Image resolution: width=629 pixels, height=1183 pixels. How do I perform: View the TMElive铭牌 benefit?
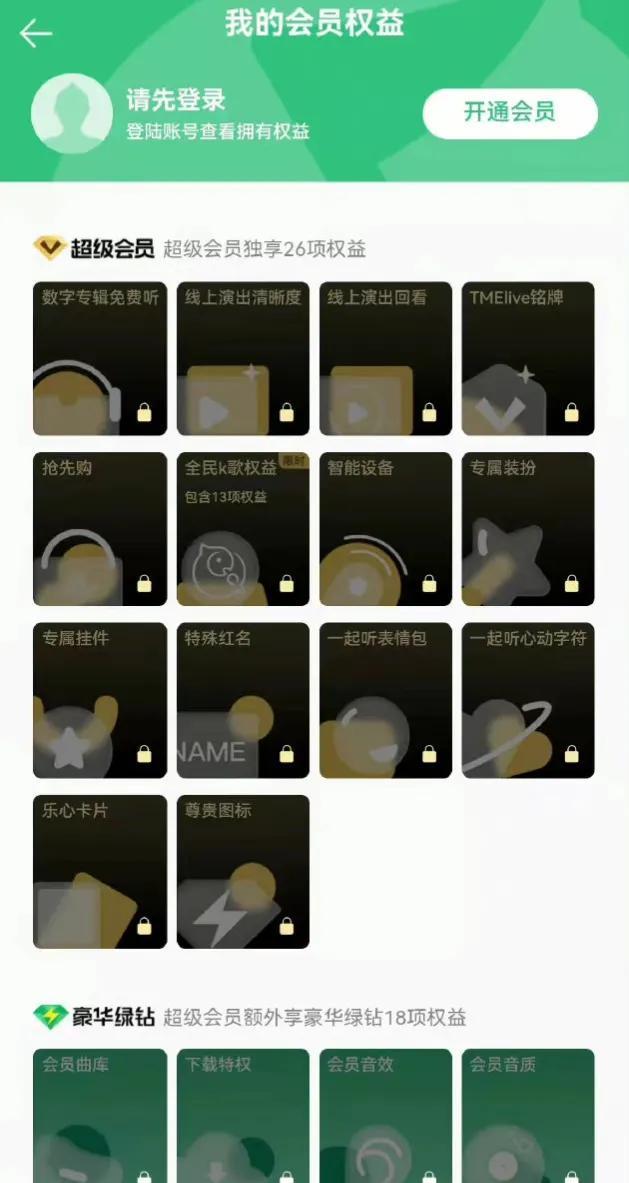(528, 359)
